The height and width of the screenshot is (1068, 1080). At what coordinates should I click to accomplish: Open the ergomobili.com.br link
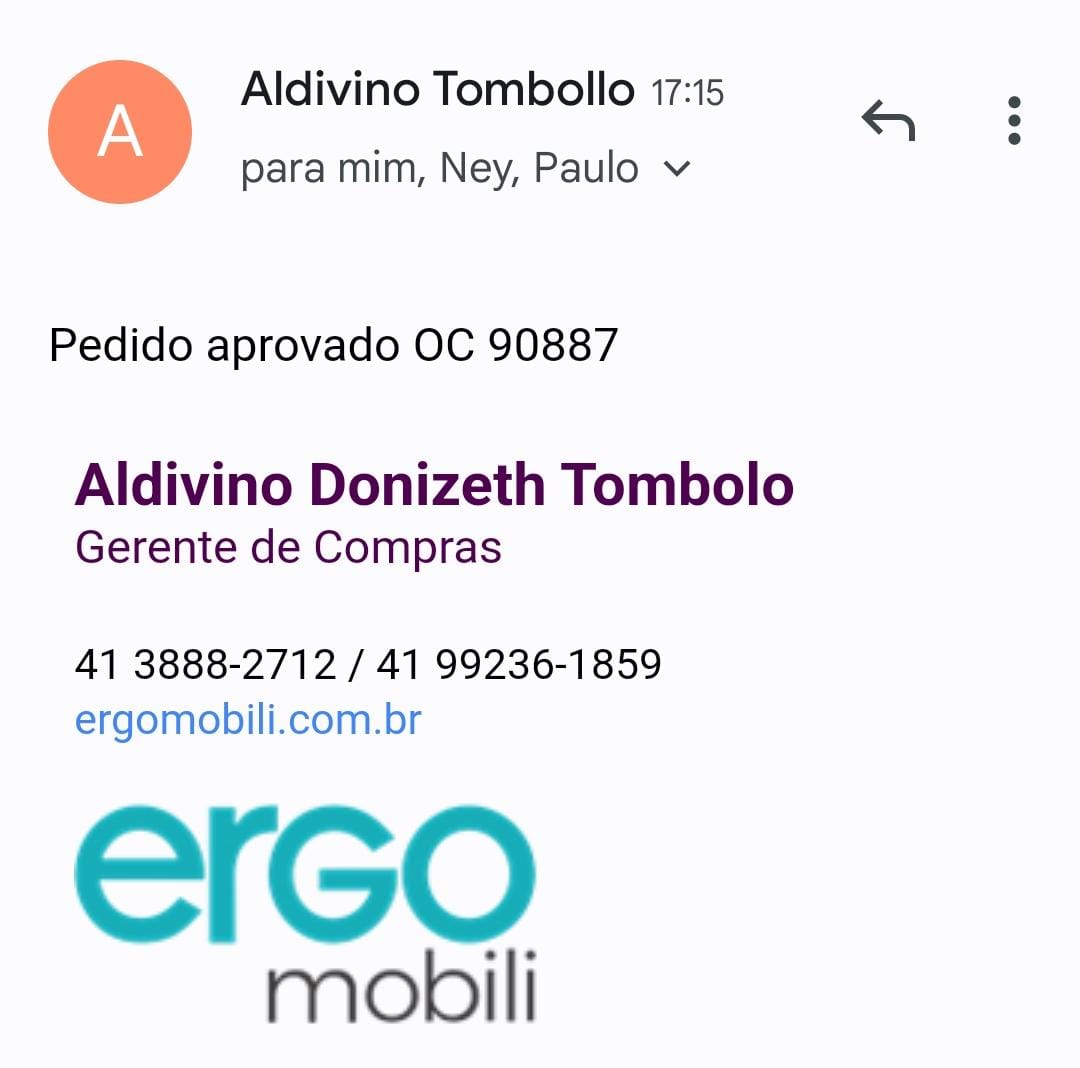click(248, 720)
